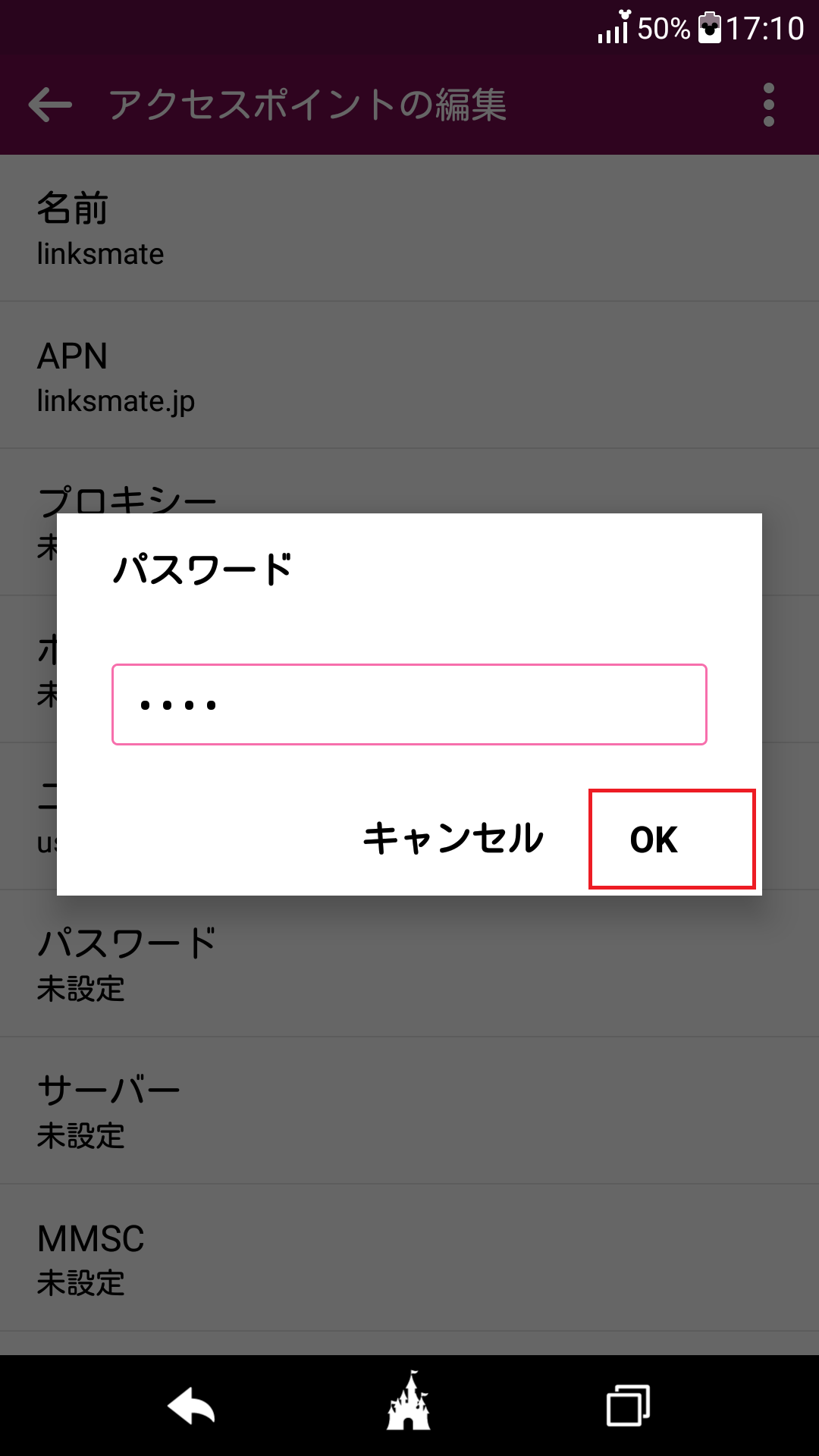Tap the password dots input field
This screenshot has height=1456, width=819.
coord(409,705)
